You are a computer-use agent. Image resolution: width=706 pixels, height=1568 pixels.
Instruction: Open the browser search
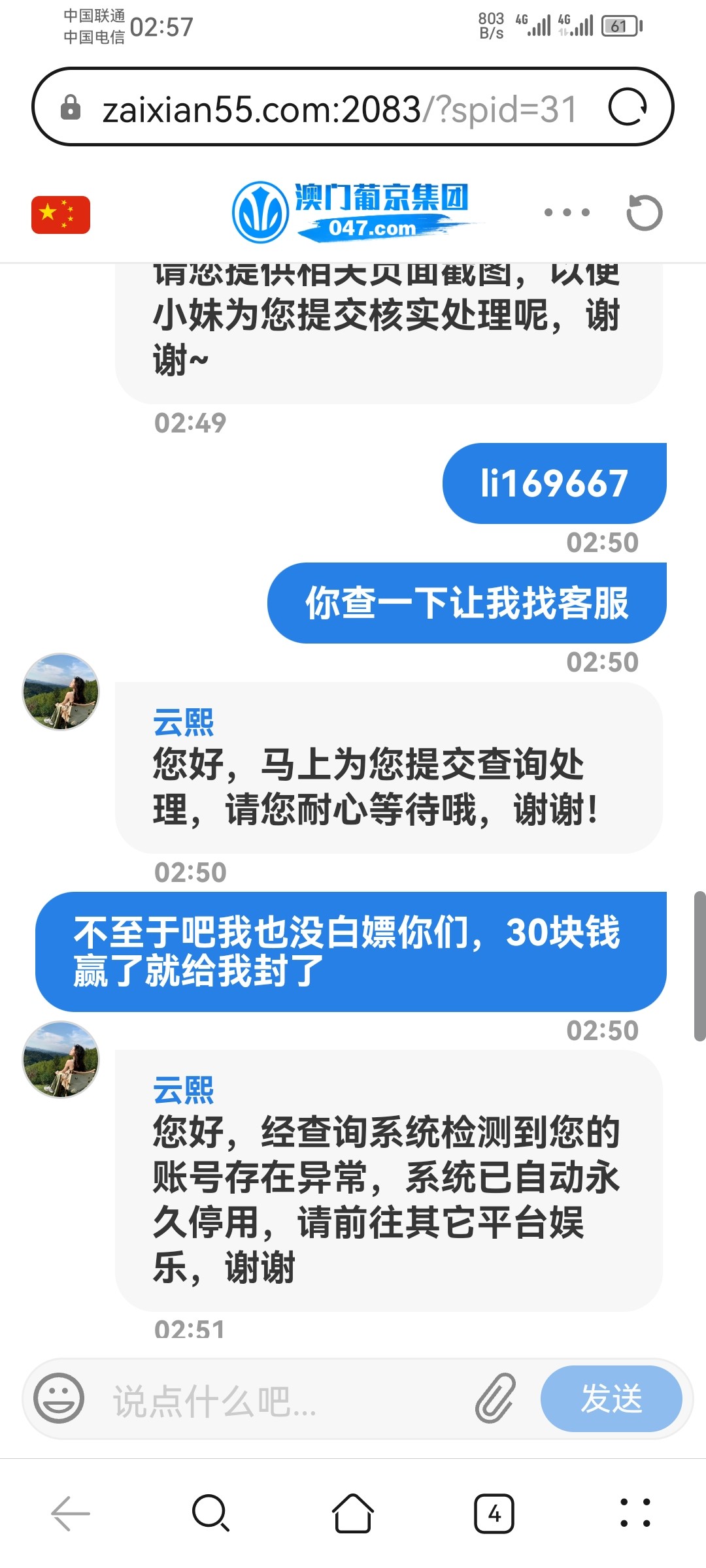(211, 1513)
